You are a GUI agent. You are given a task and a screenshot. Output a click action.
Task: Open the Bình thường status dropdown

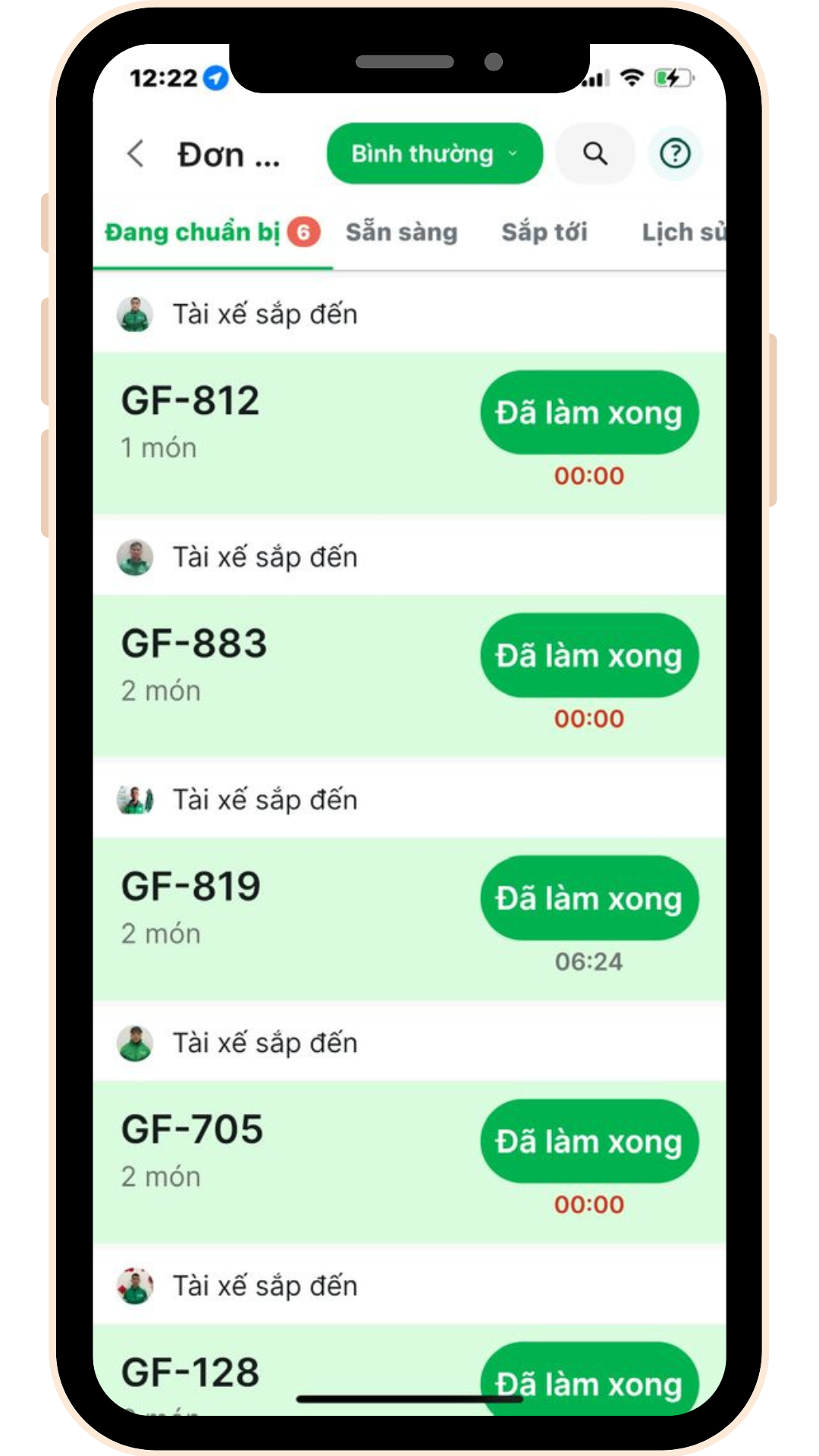[x=435, y=154]
